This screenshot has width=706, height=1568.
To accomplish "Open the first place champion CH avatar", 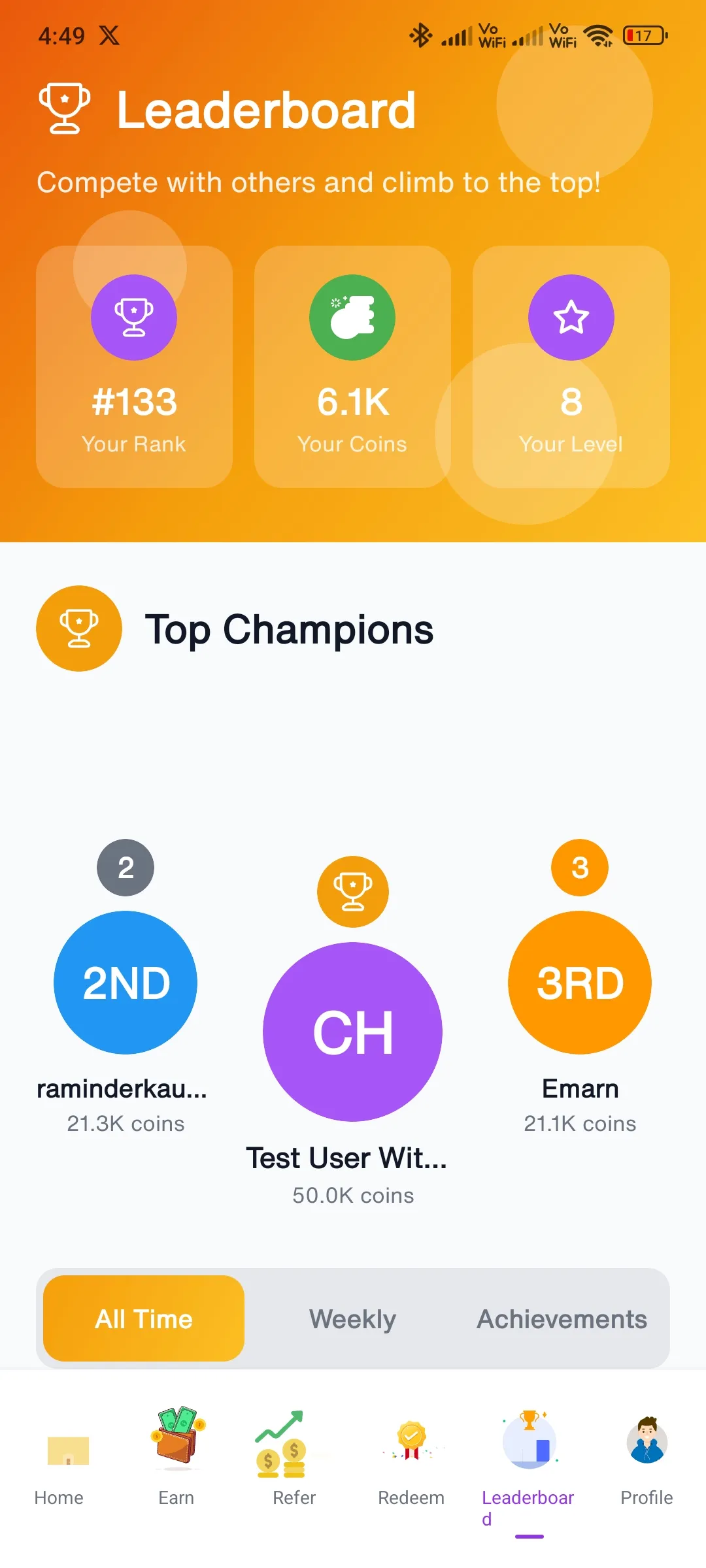I will coord(352,1031).
